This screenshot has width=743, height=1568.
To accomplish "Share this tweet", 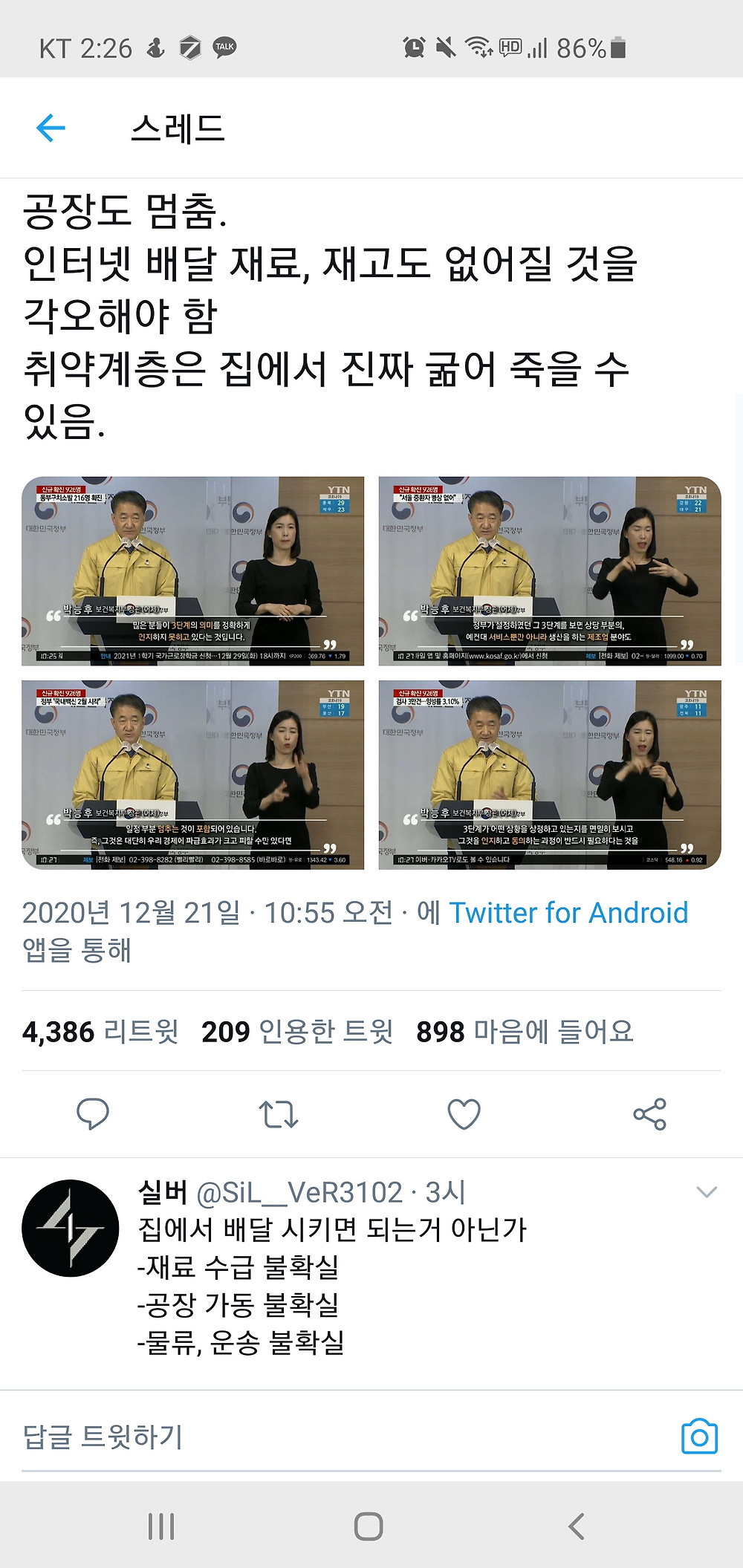I will point(649,1114).
